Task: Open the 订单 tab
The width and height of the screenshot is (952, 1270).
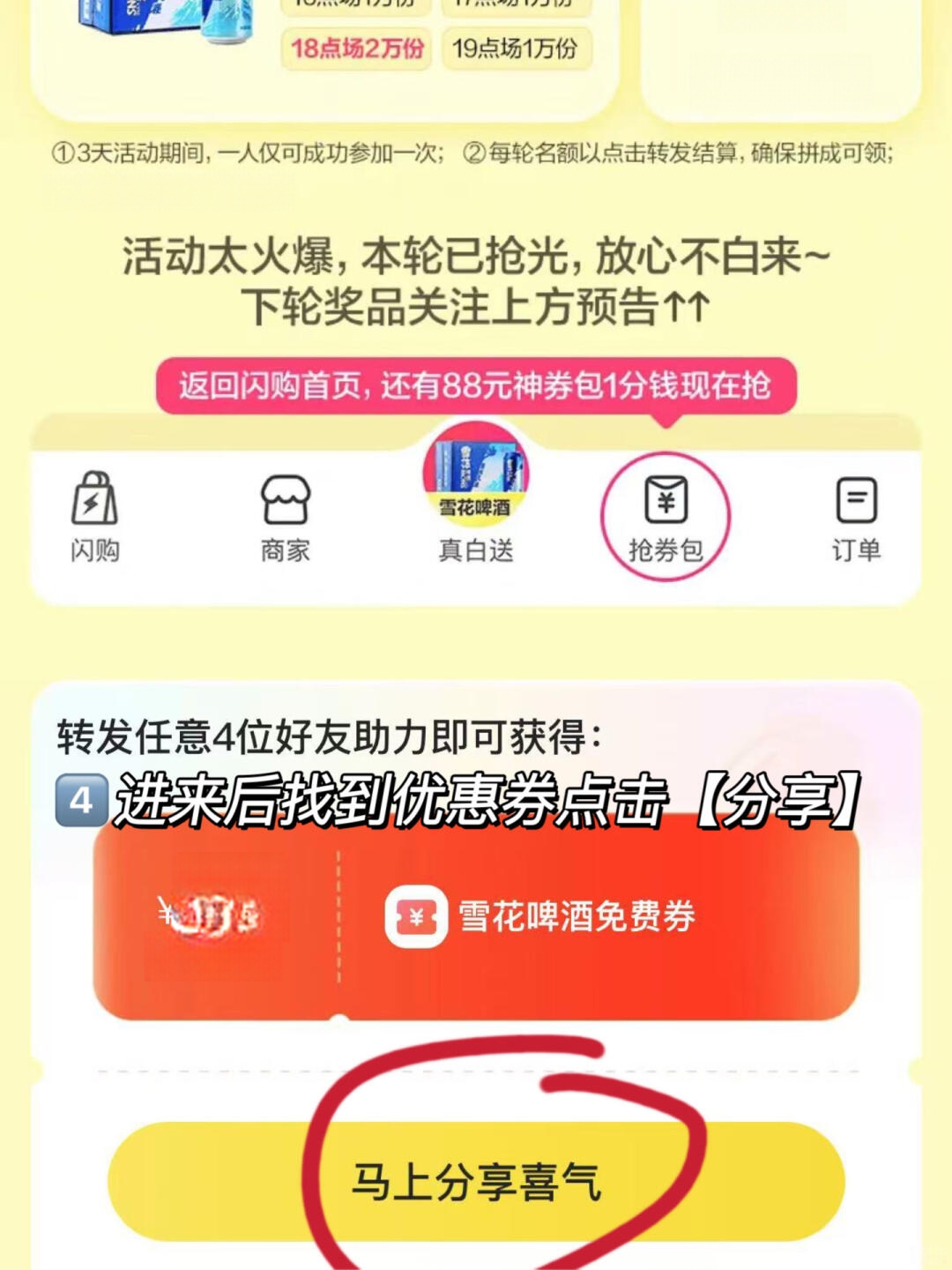Action: tap(855, 517)
